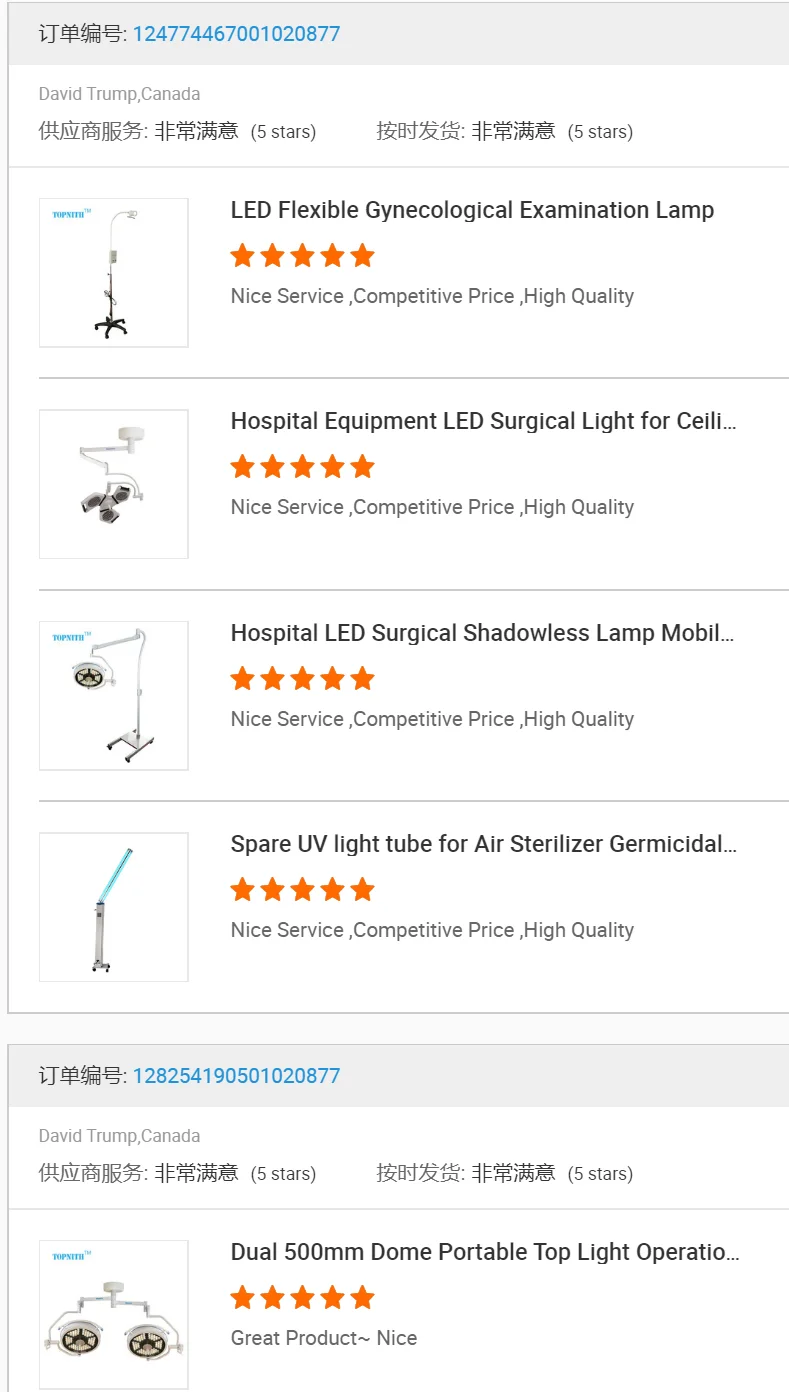Select the Spare UV light tube product title
Viewport: 789px width, 1392px height.
[483, 844]
